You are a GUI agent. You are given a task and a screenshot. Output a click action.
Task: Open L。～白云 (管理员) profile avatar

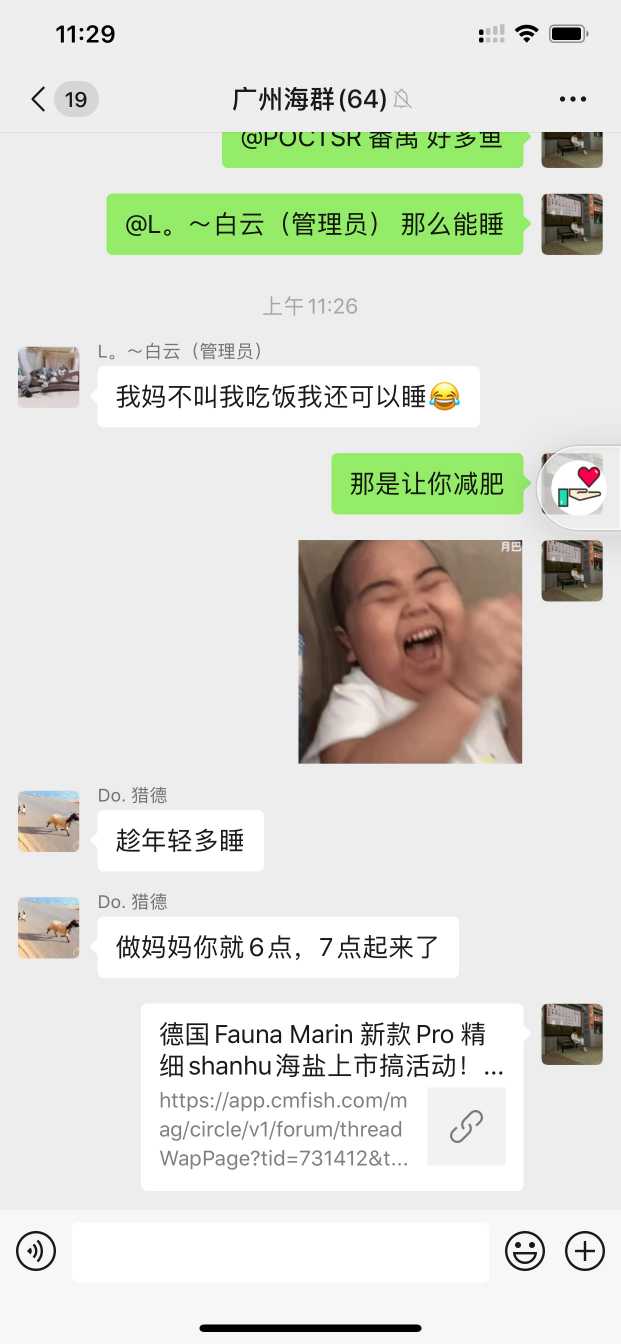coord(48,377)
